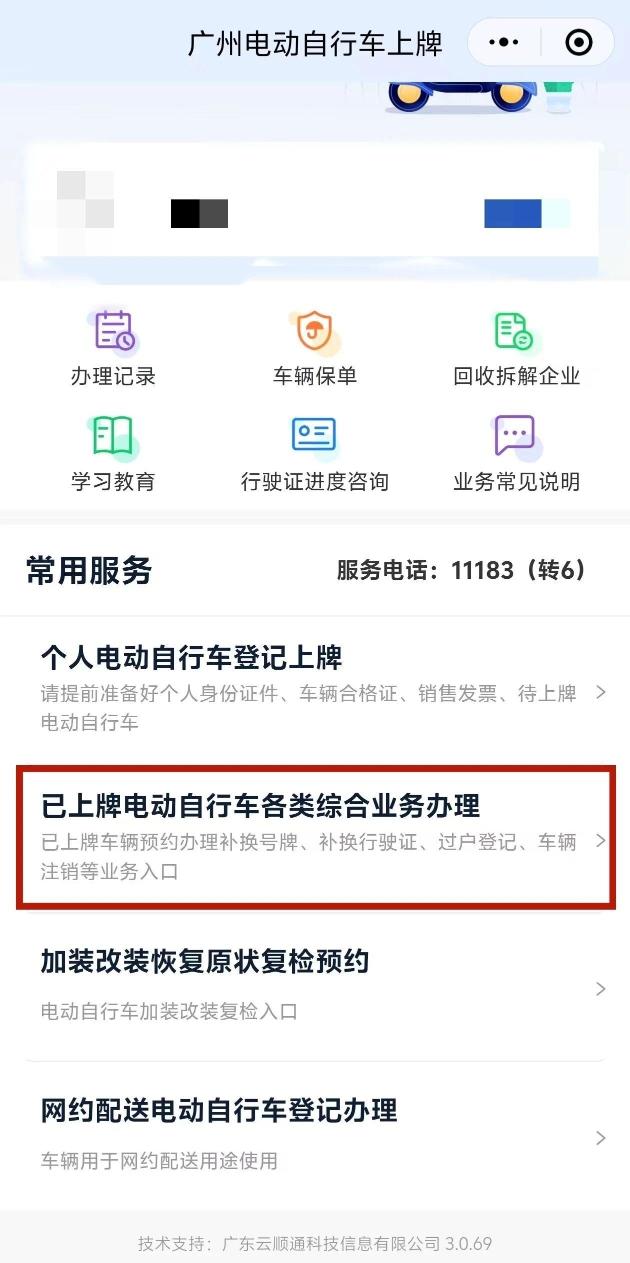The height and width of the screenshot is (1263, 630).
Task: Open 学习教育 section
Action: coord(113,453)
